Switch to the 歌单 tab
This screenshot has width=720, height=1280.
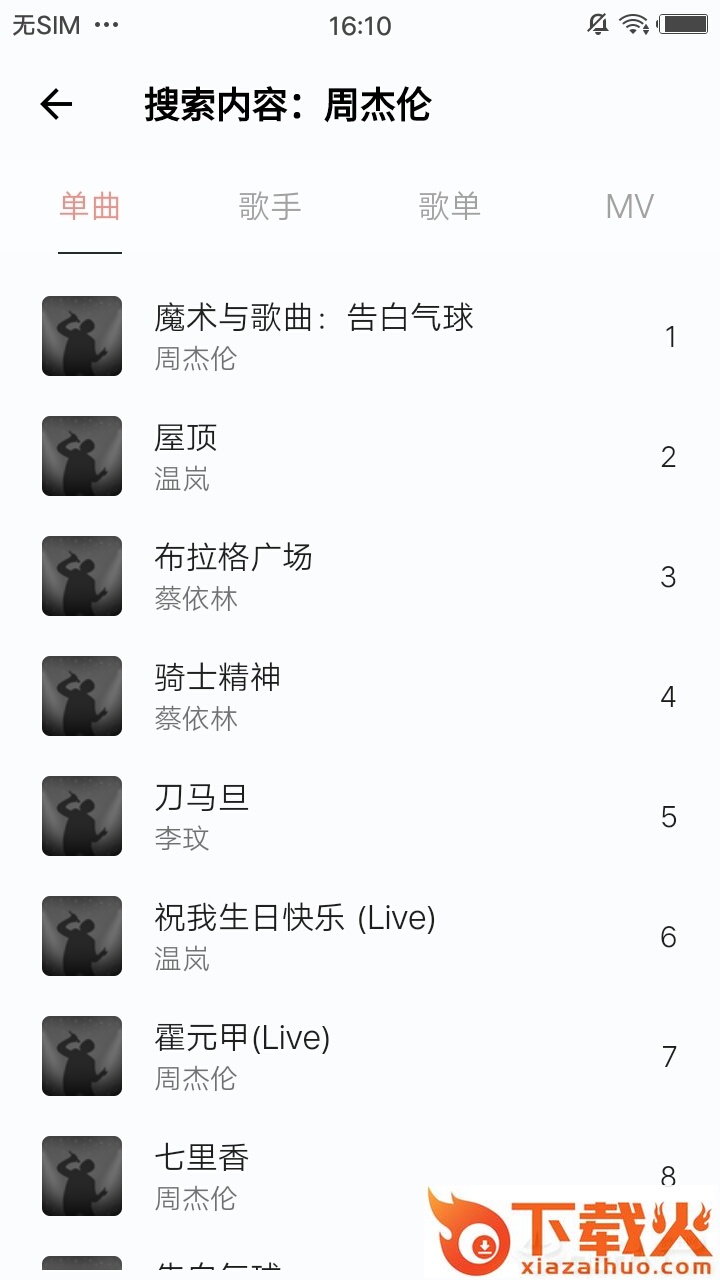click(x=450, y=206)
